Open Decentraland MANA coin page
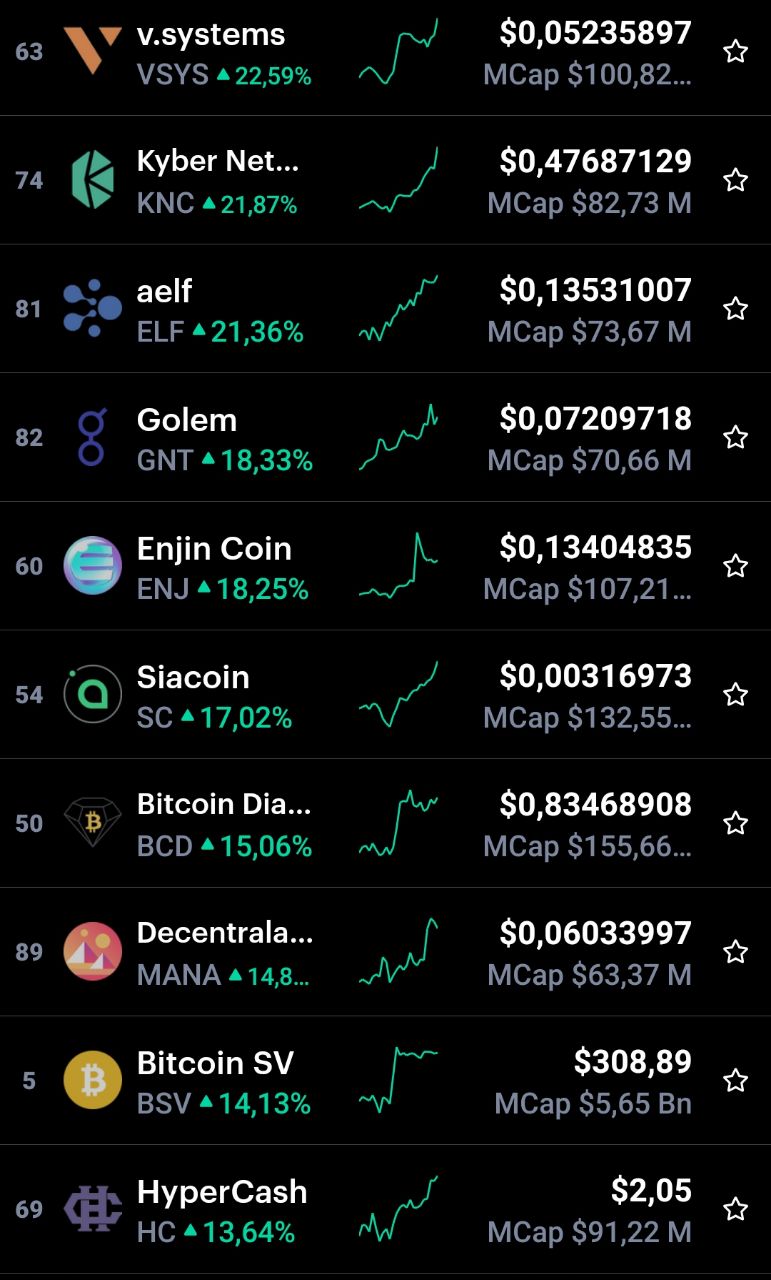Image resolution: width=771 pixels, height=1280 pixels. pyautogui.click(x=385, y=952)
